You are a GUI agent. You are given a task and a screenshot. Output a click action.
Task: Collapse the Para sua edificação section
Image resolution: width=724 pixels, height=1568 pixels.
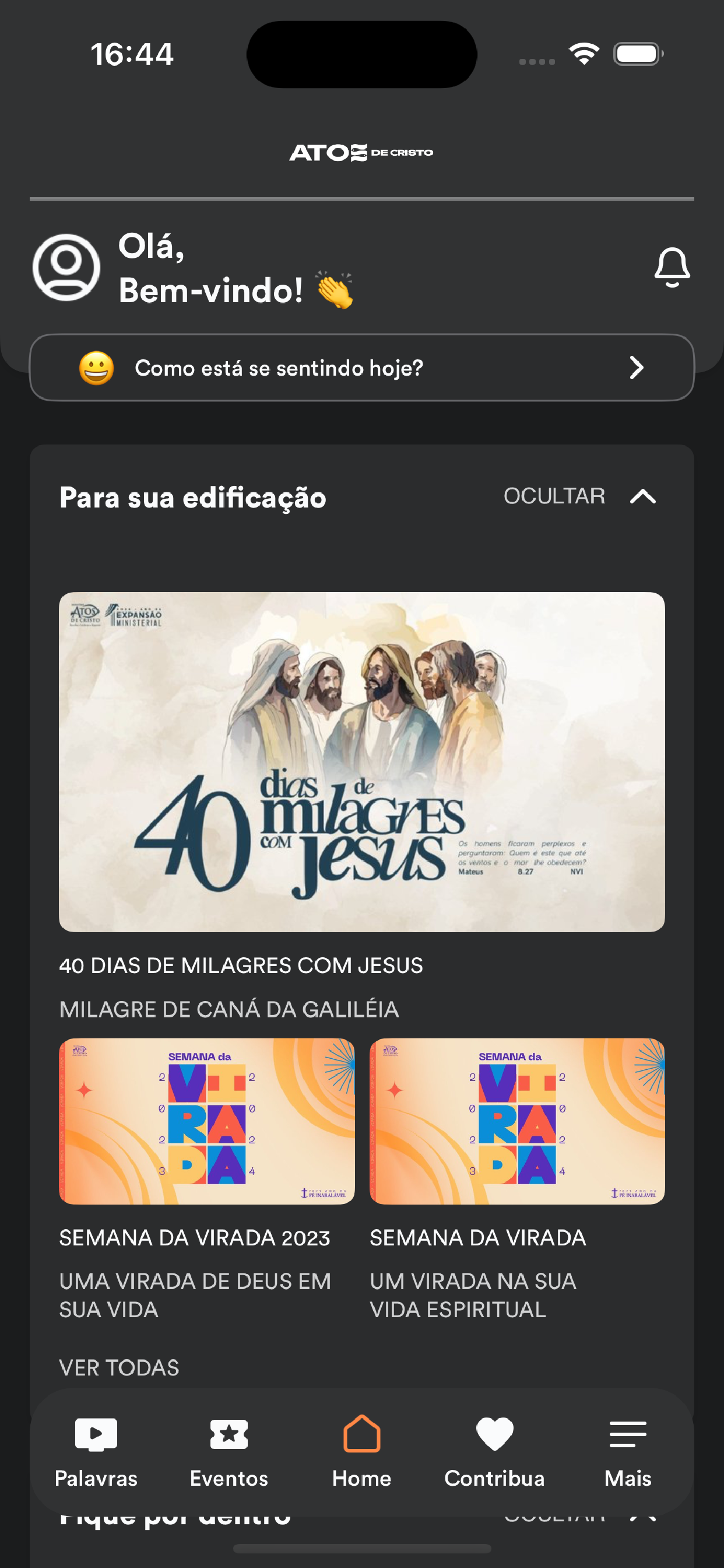[x=644, y=496]
